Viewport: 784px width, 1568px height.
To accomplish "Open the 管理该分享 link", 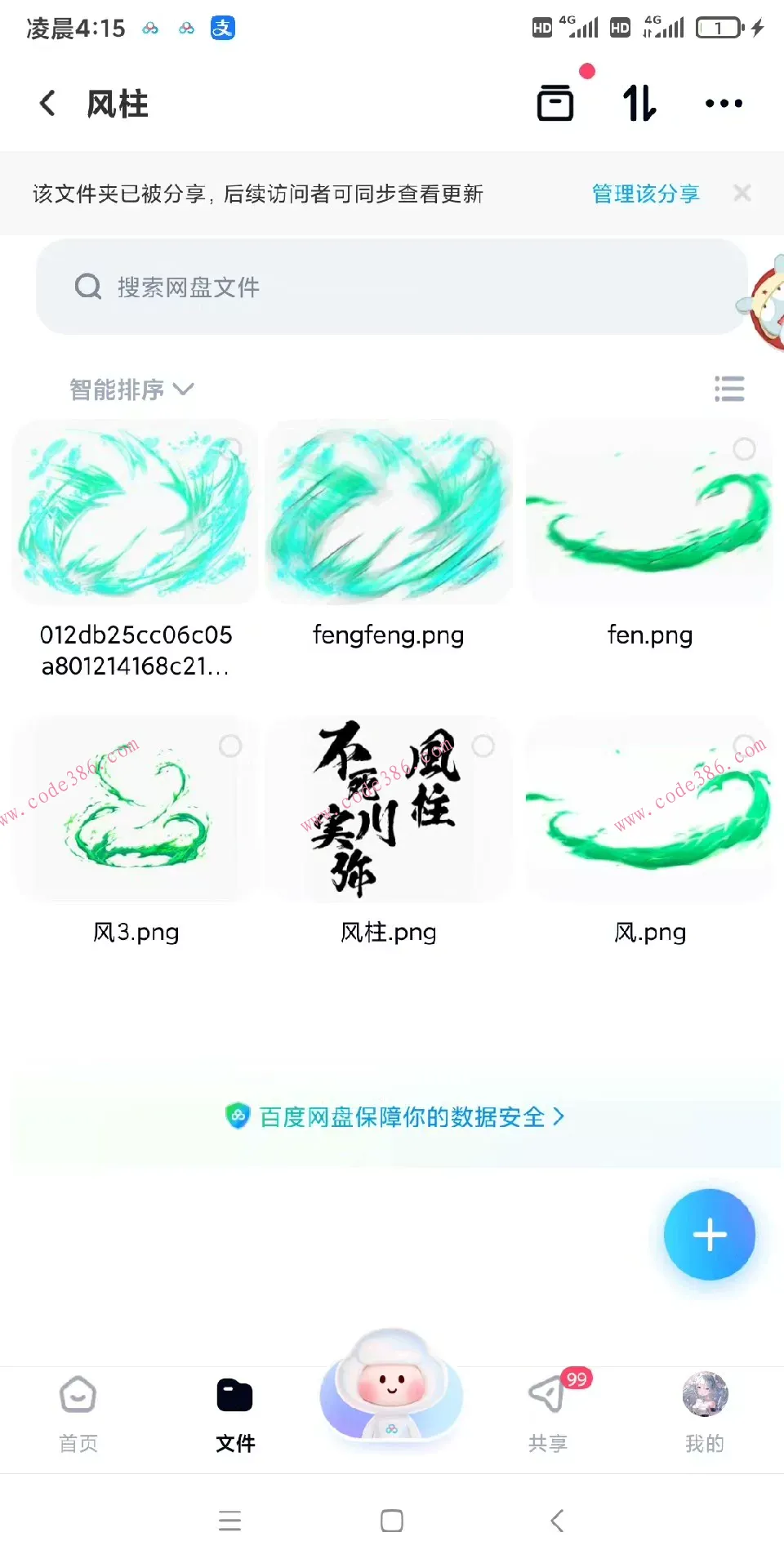I will (645, 194).
